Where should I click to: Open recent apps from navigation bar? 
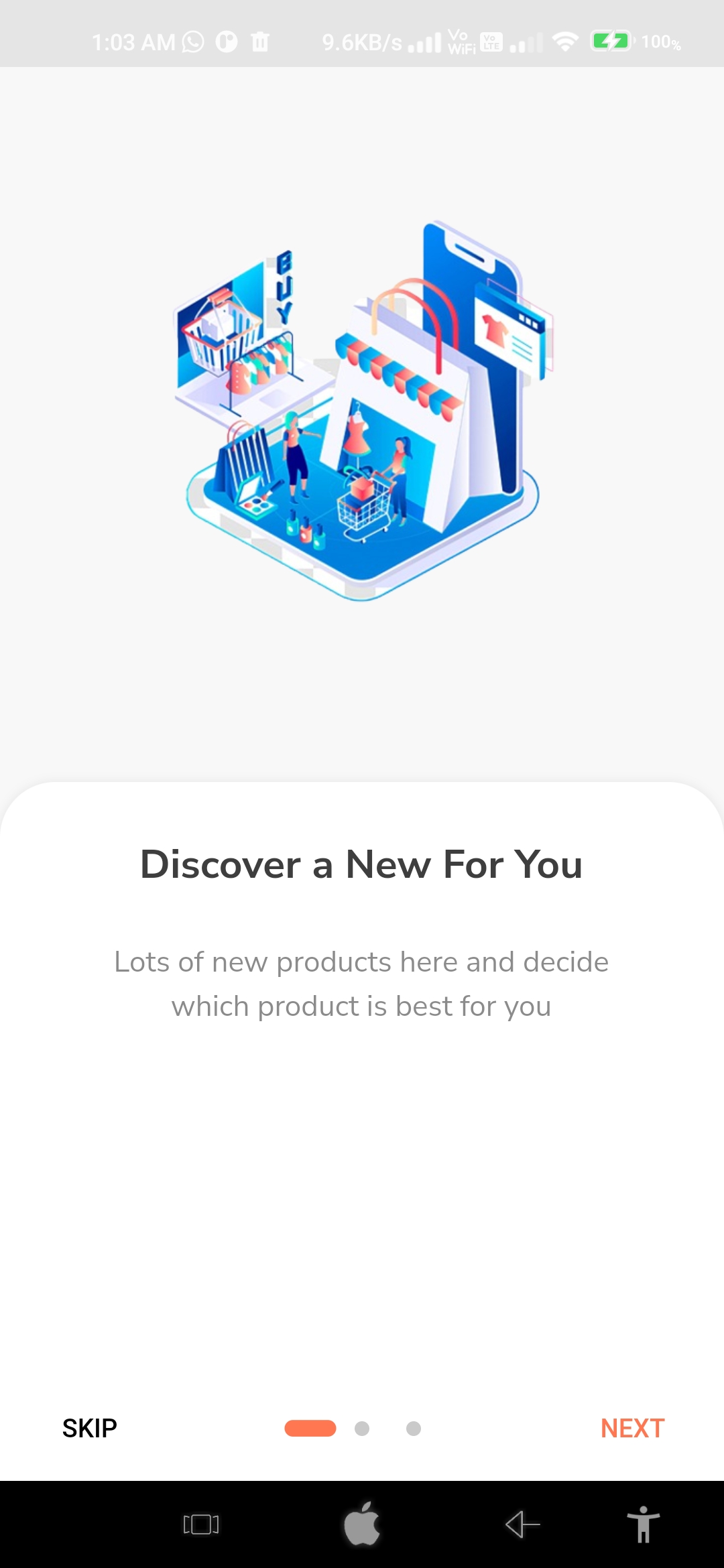[201, 1524]
